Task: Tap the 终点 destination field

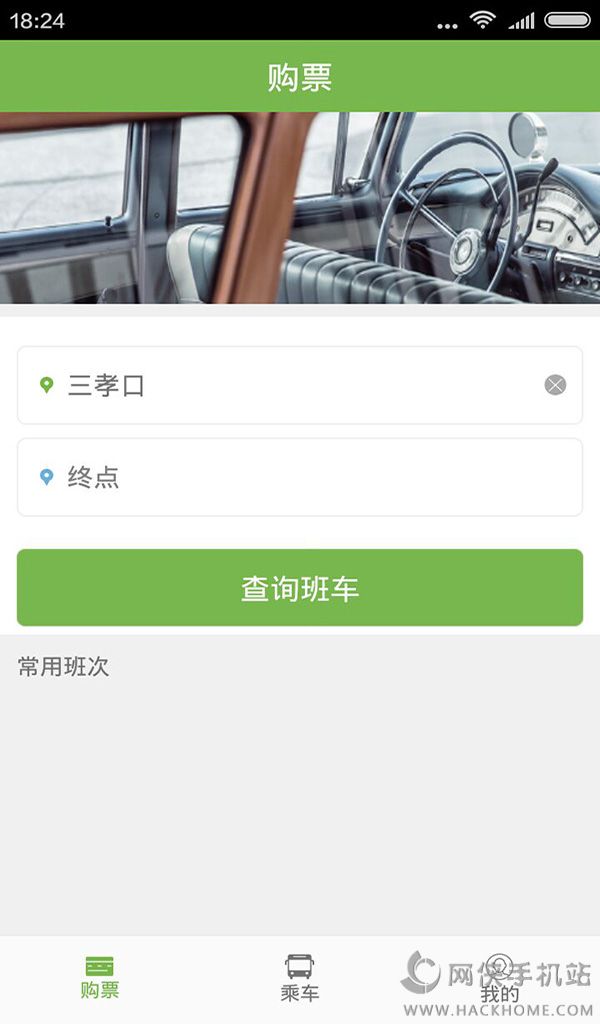Action: pos(300,477)
